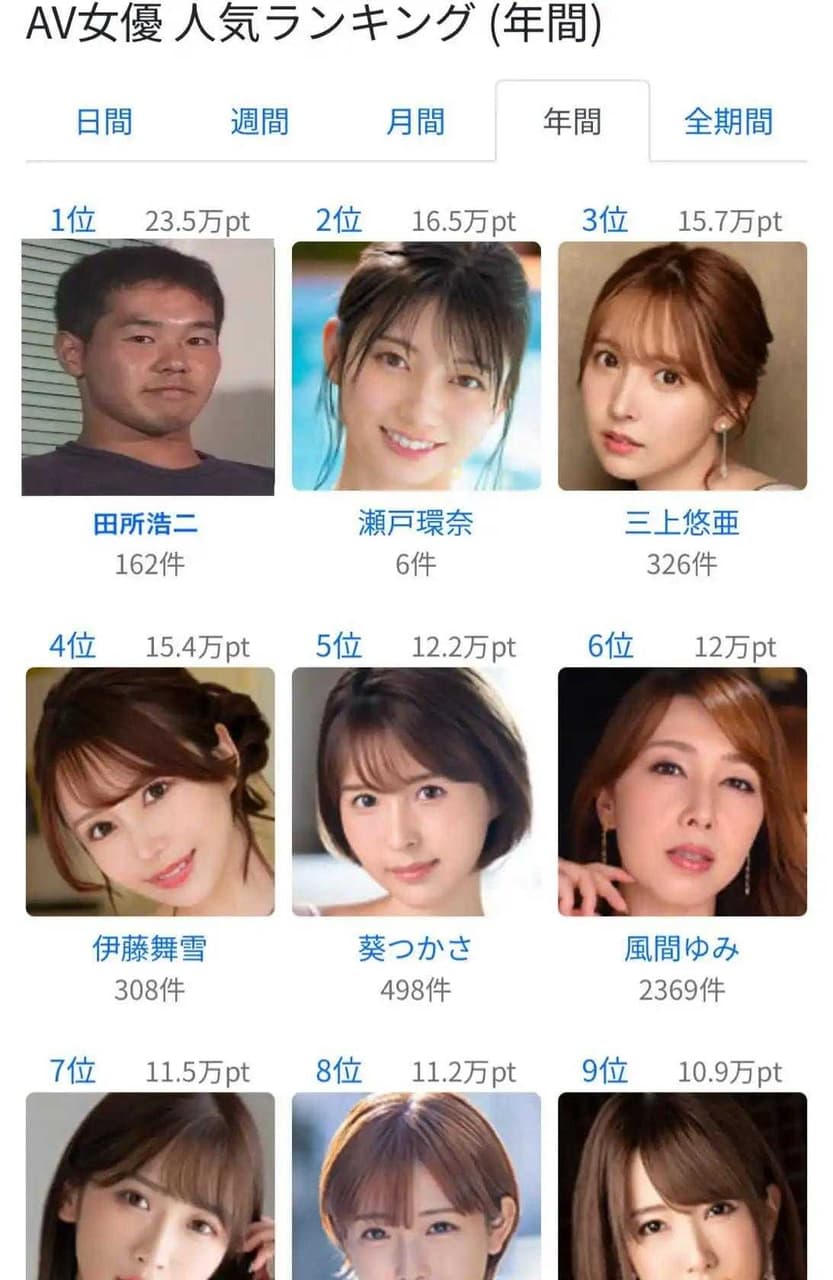
Task: Open the 2位 ranked thumbnail
Action: click(x=416, y=366)
